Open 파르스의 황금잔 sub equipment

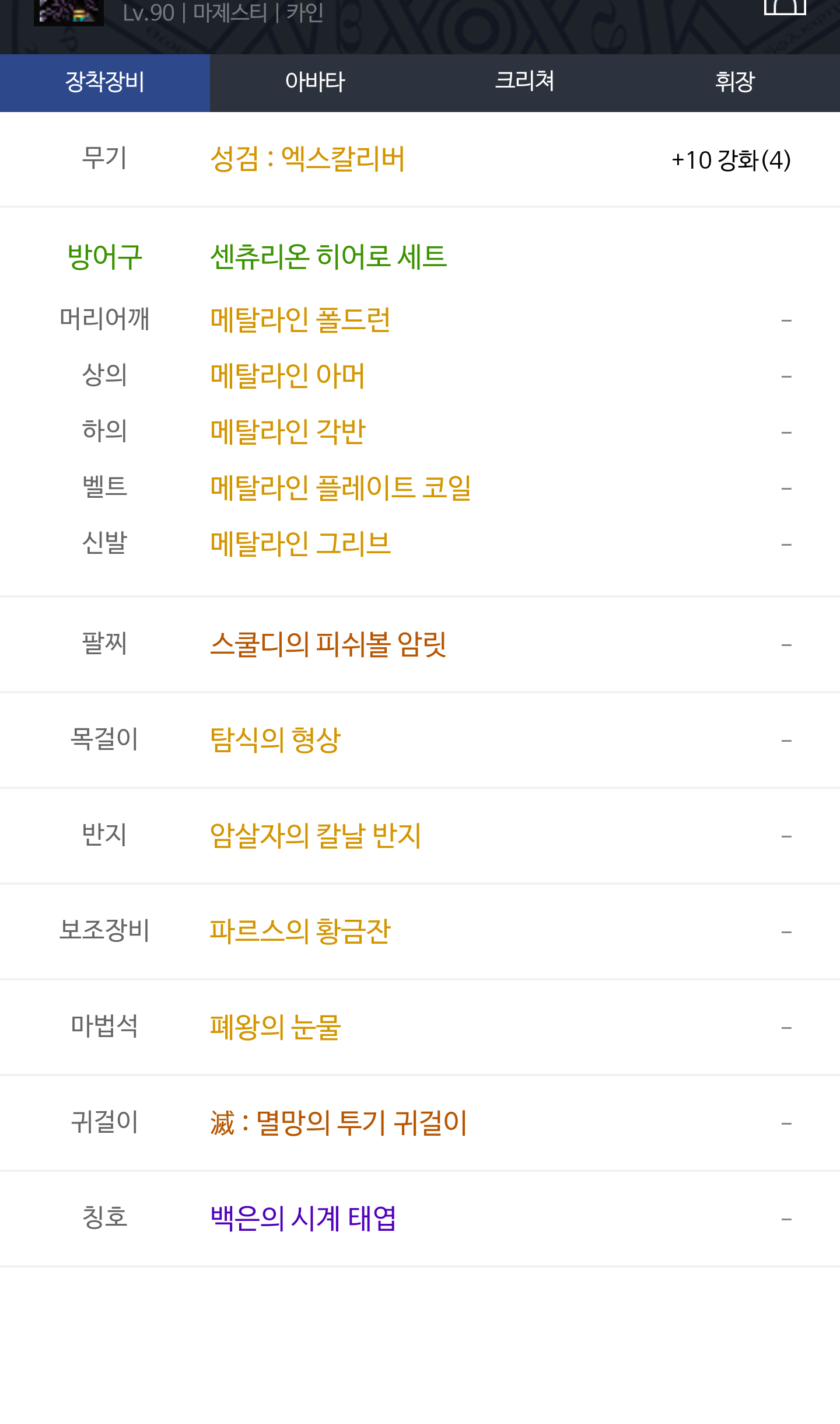pos(300,931)
